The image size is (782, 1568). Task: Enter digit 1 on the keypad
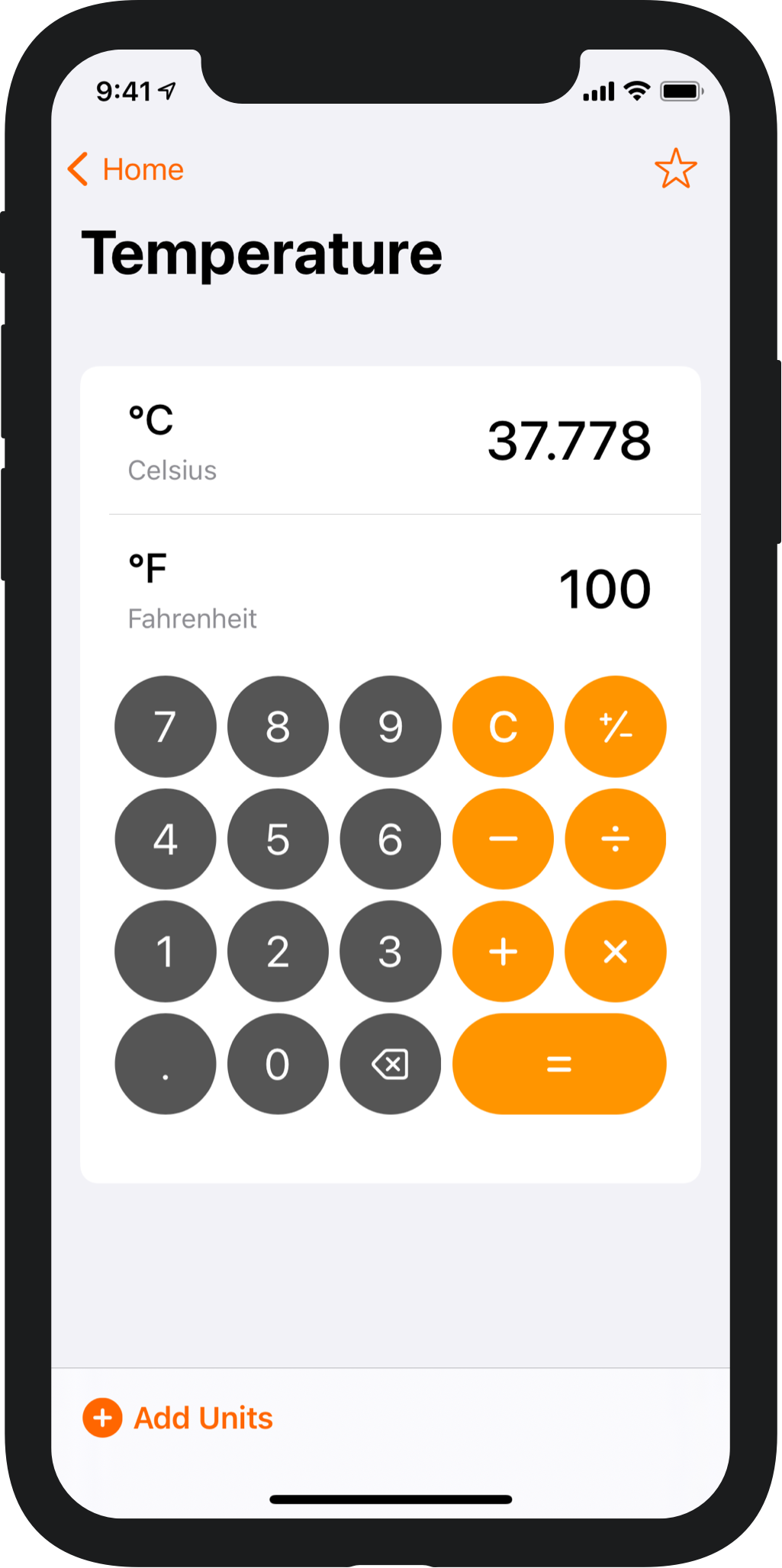tap(166, 951)
